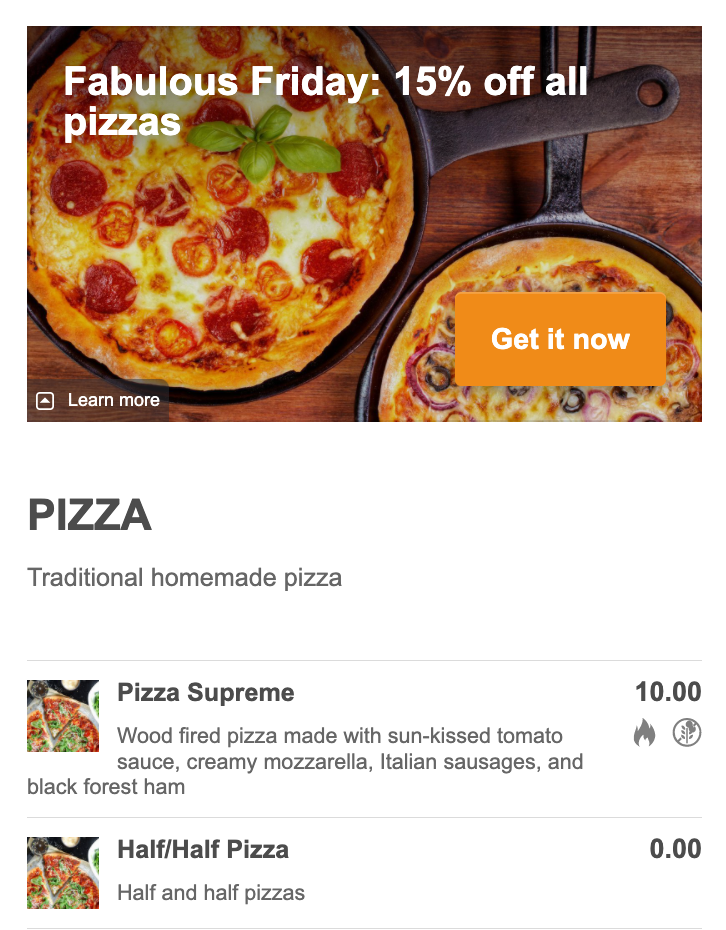Open the Pizza Supreme menu item
Viewport: 726px width, 930px height.
click(x=206, y=693)
